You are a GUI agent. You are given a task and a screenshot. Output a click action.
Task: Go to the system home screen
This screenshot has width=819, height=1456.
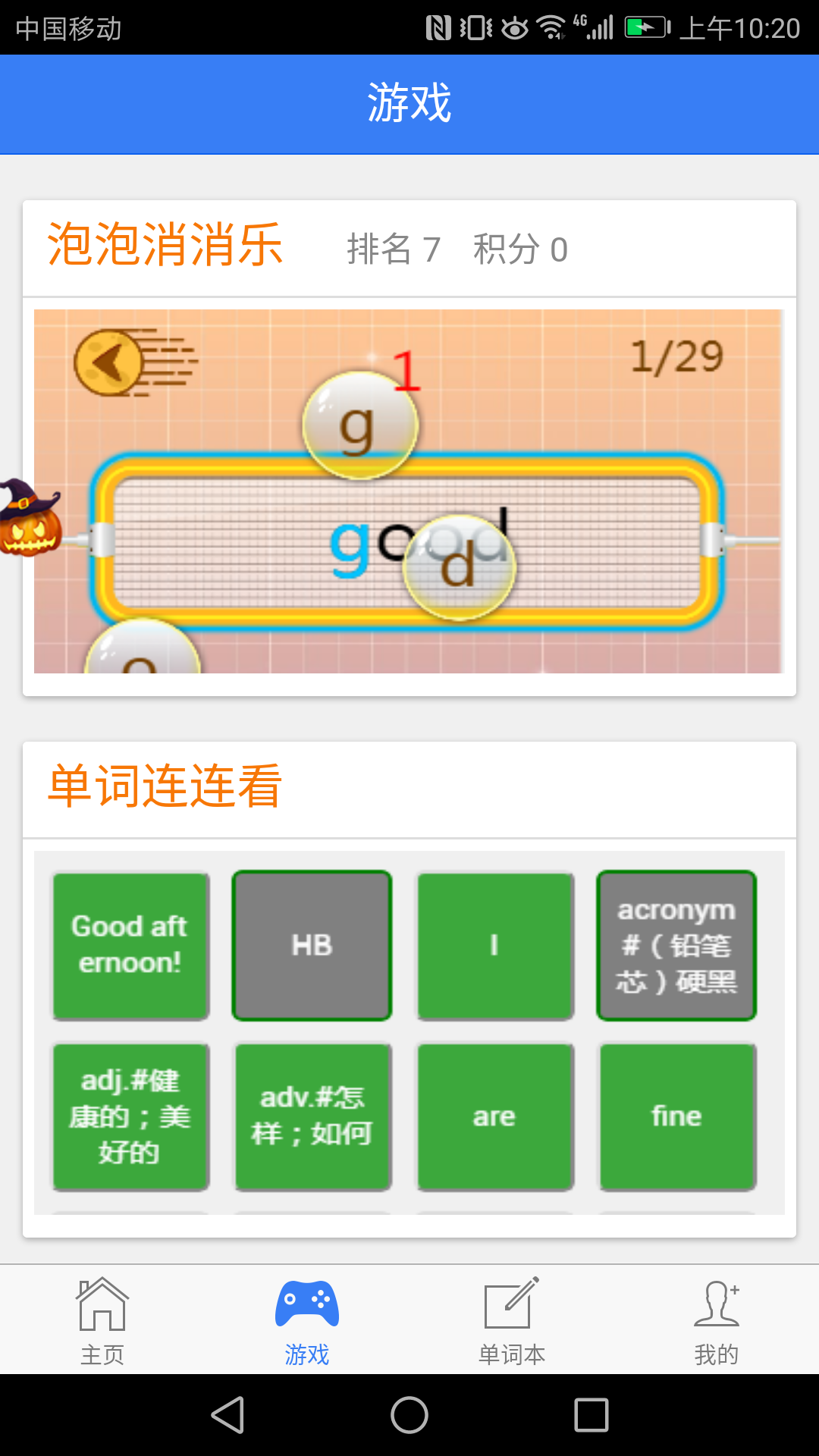[409, 1415]
